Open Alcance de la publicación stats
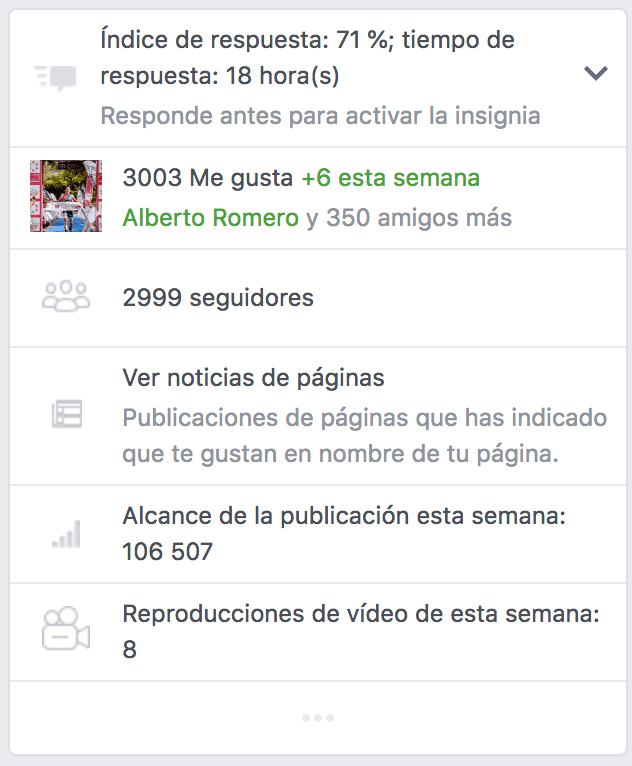Viewport: 632px width, 766px height. click(x=318, y=534)
